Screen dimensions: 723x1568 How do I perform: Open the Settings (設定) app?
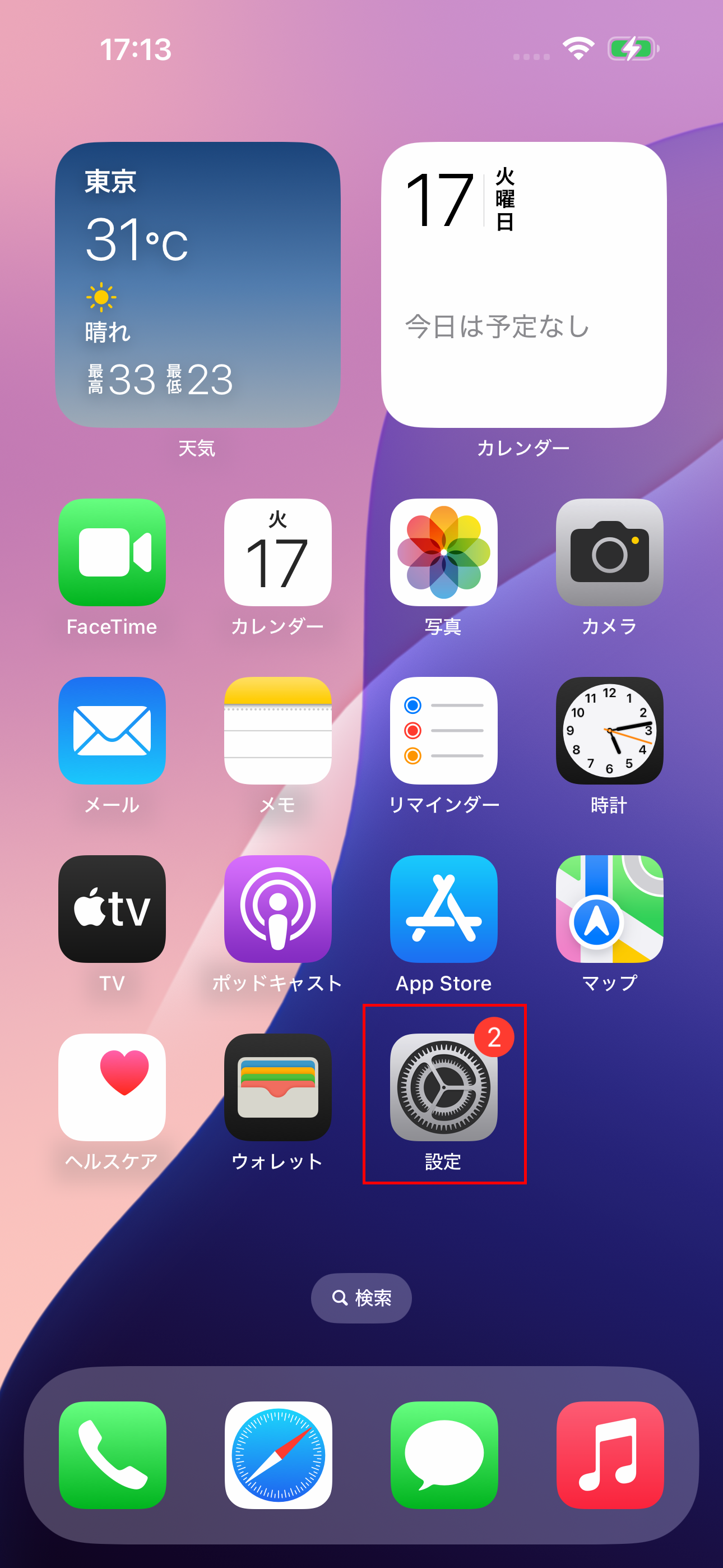click(x=443, y=1086)
